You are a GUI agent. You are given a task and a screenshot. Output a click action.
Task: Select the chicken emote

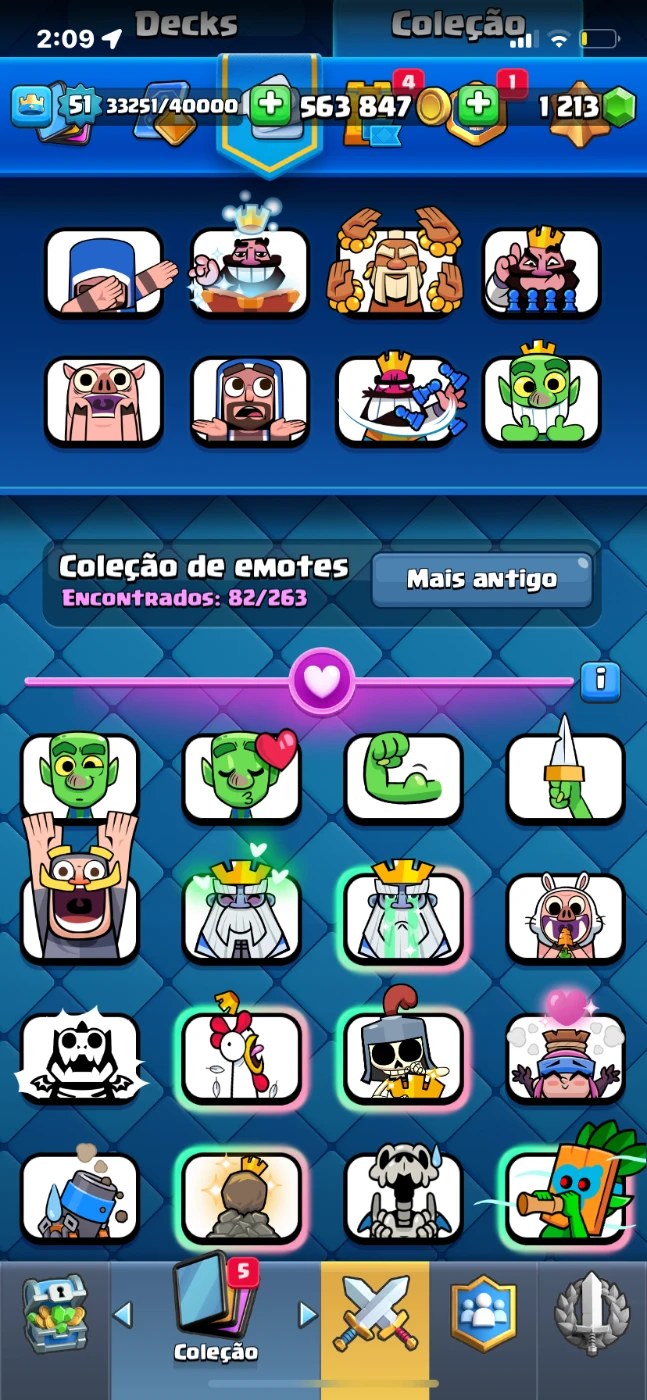click(x=241, y=1058)
